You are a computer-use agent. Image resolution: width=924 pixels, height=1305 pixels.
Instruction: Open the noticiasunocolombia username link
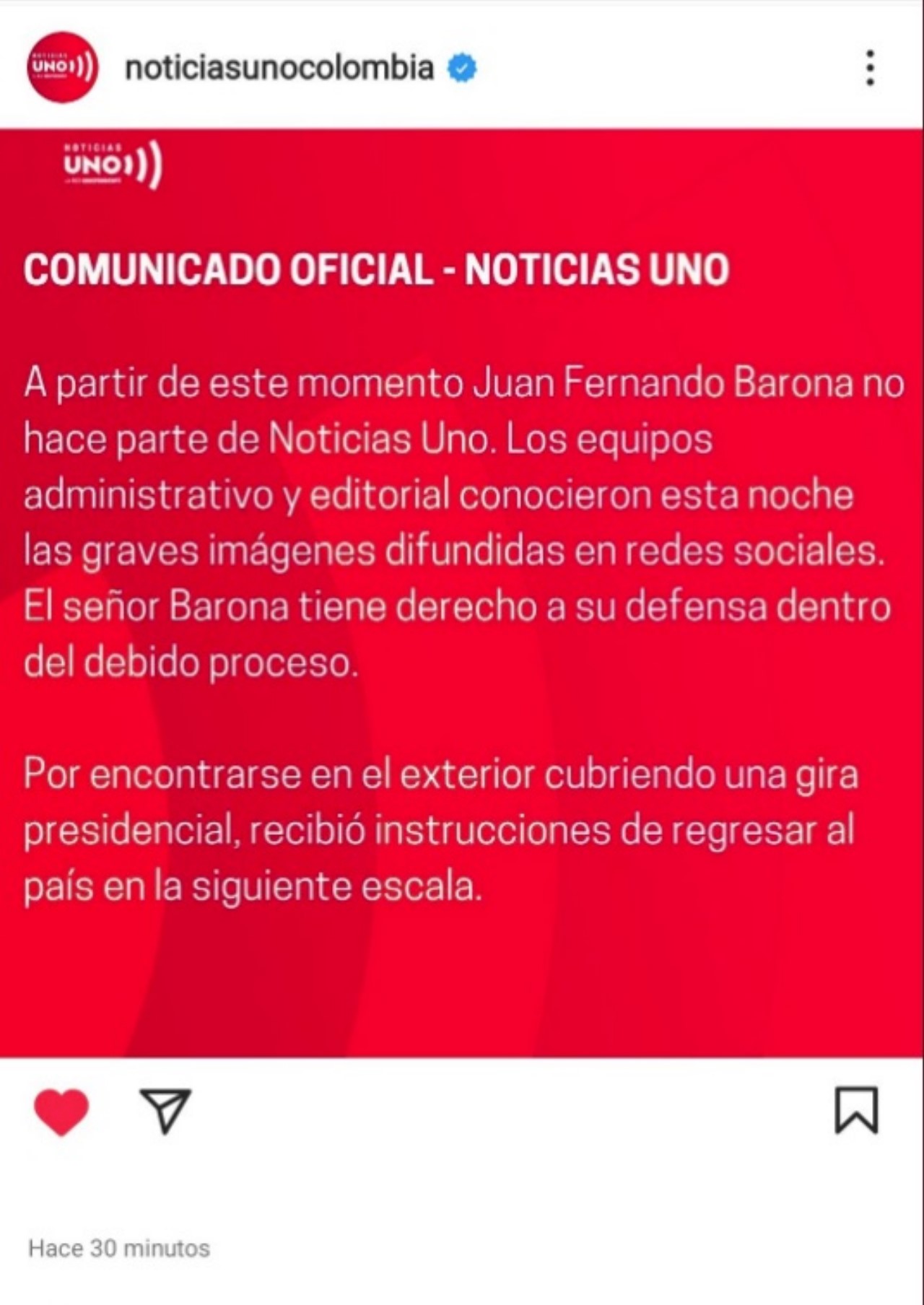279,68
